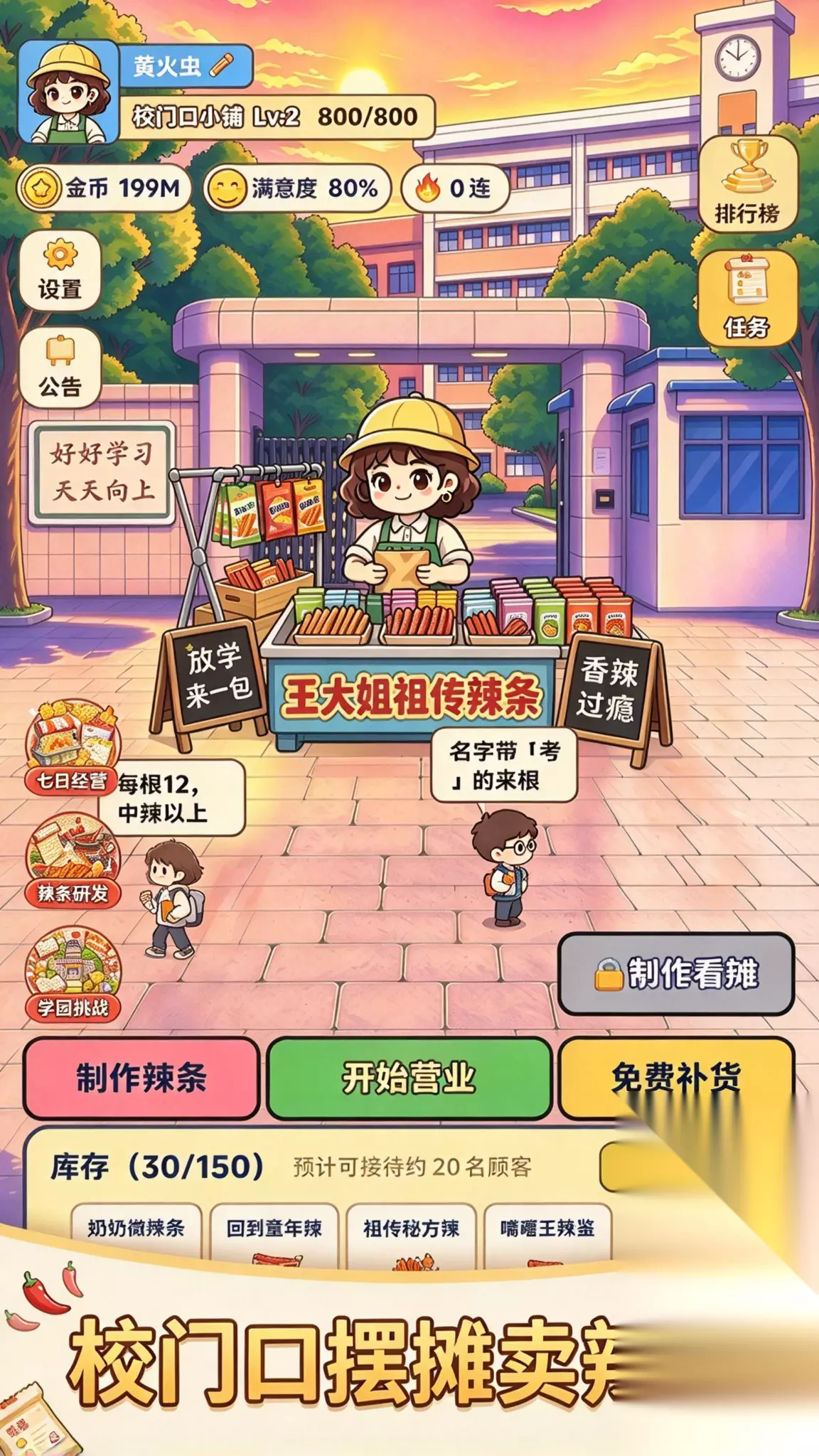Open the player avatar profile
The width and height of the screenshot is (819, 1456).
(x=68, y=92)
